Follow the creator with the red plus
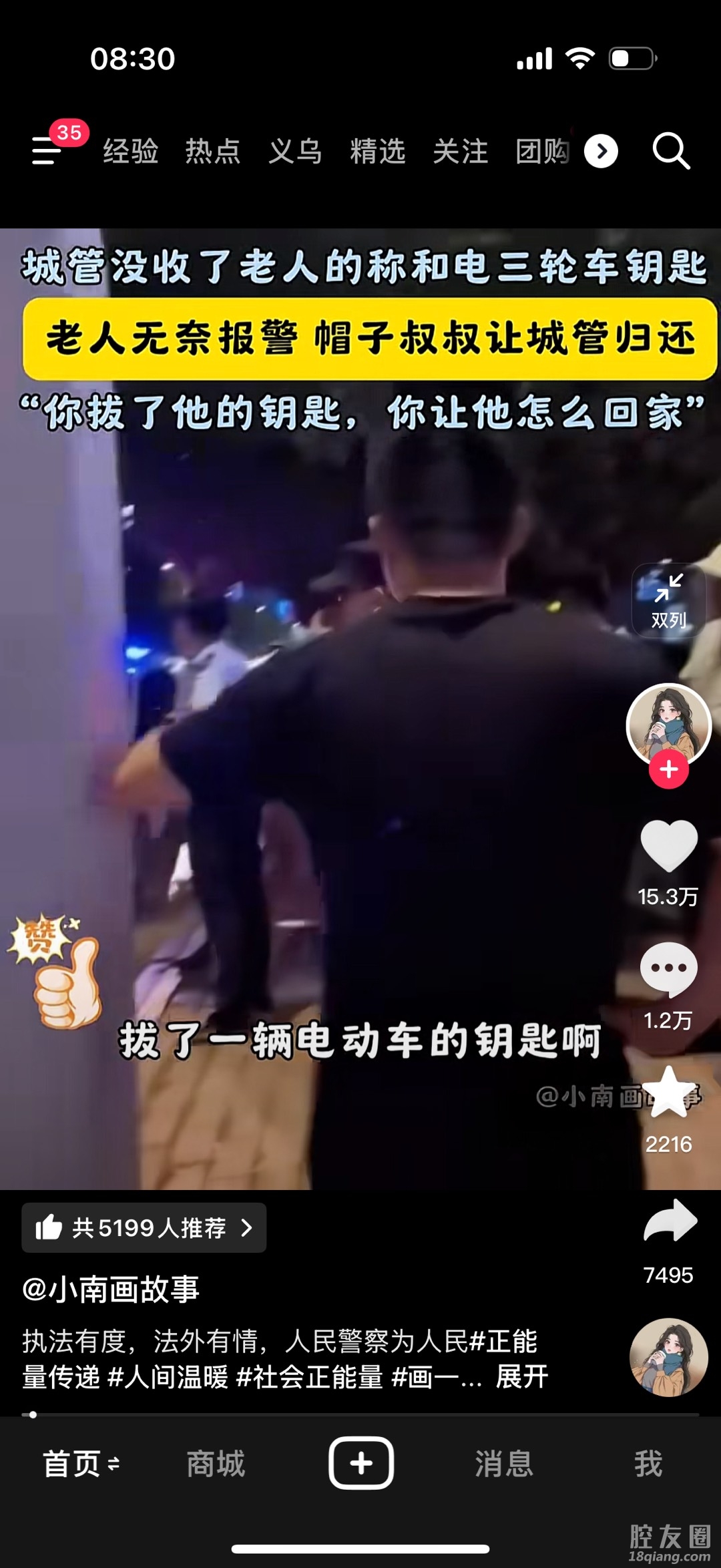The height and width of the screenshot is (1568, 721). [x=668, y=769]
